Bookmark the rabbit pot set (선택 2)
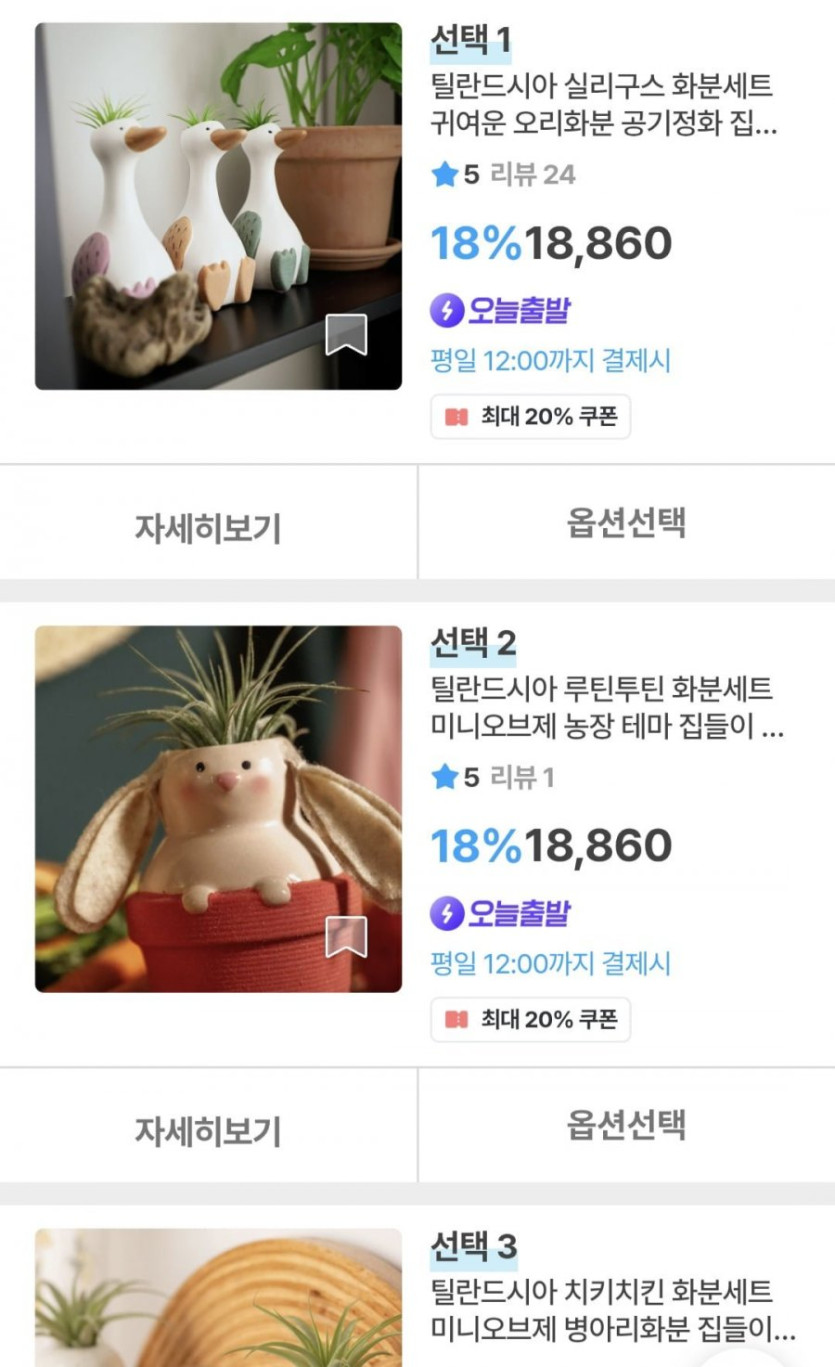The image size is (835, 1367). pyautogui.click(x=346, y=937)
